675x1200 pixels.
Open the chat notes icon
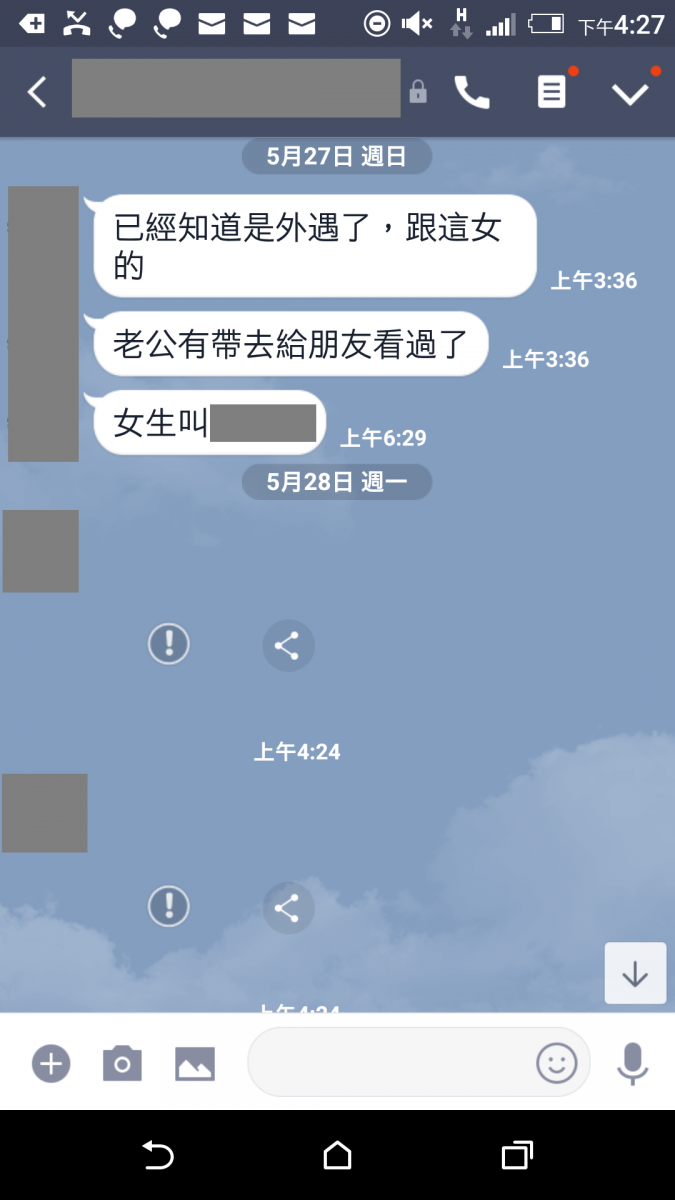551,92
